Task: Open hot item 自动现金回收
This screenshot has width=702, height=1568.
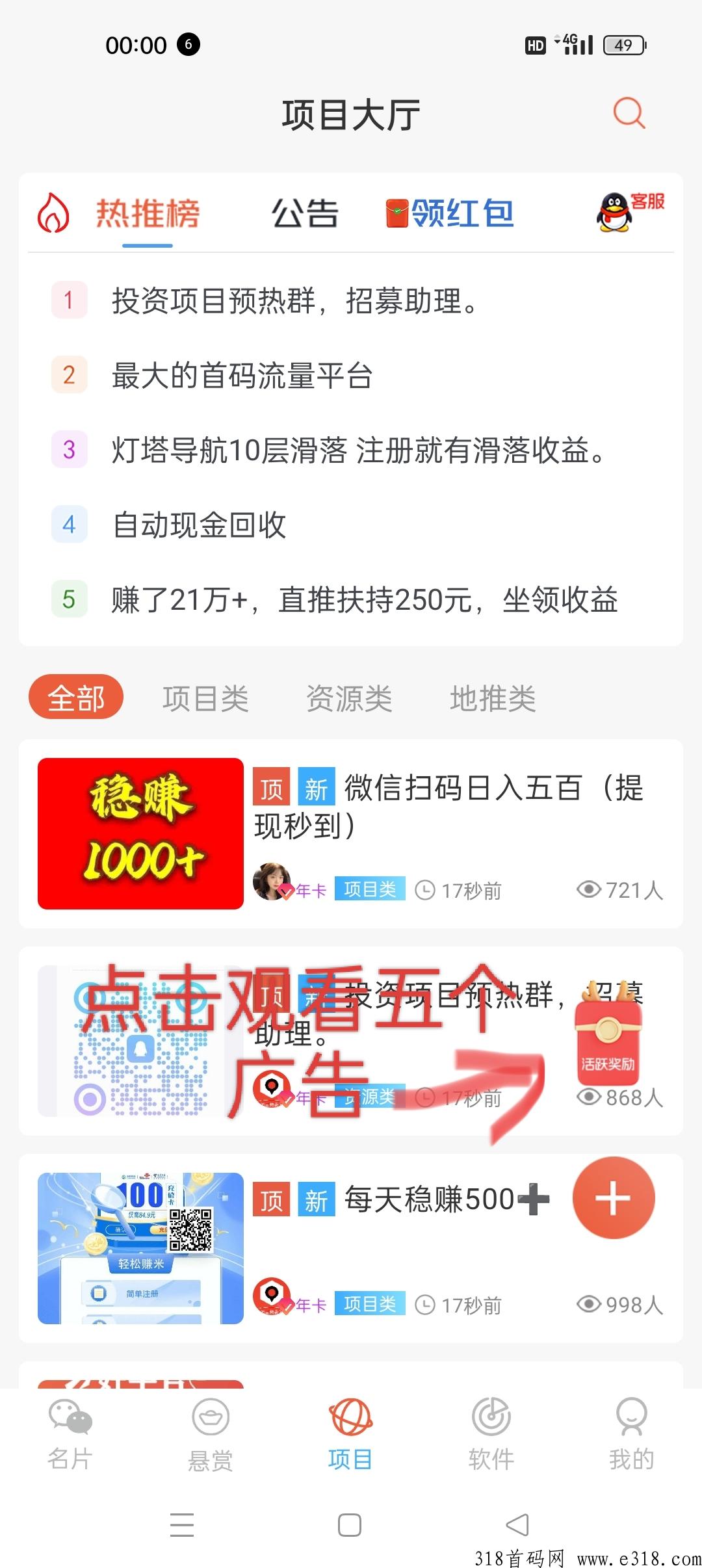Action: pyautogui.click(x=200, y=525)
